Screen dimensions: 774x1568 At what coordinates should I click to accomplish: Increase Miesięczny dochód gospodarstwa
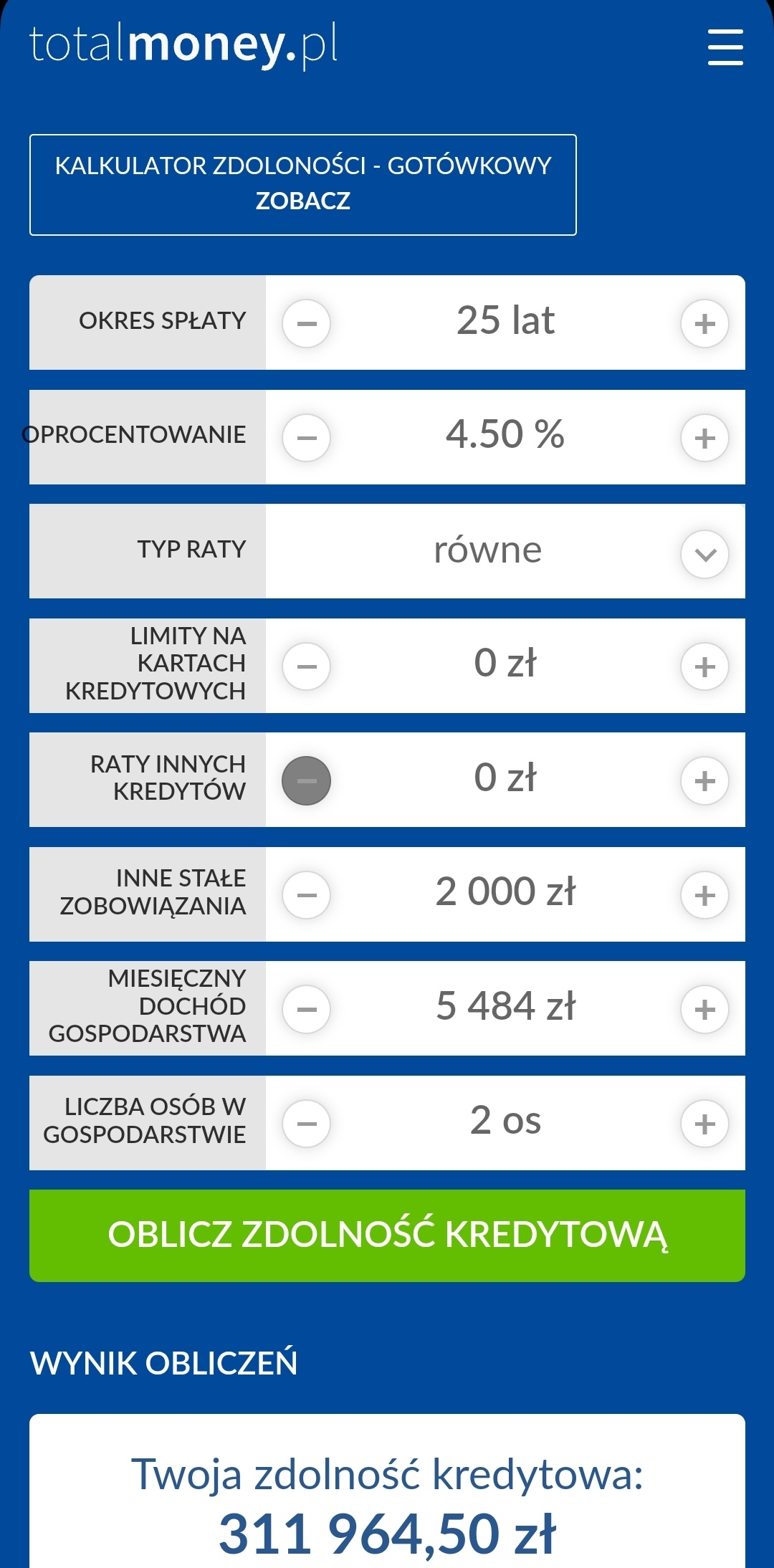coord(704,1009)
